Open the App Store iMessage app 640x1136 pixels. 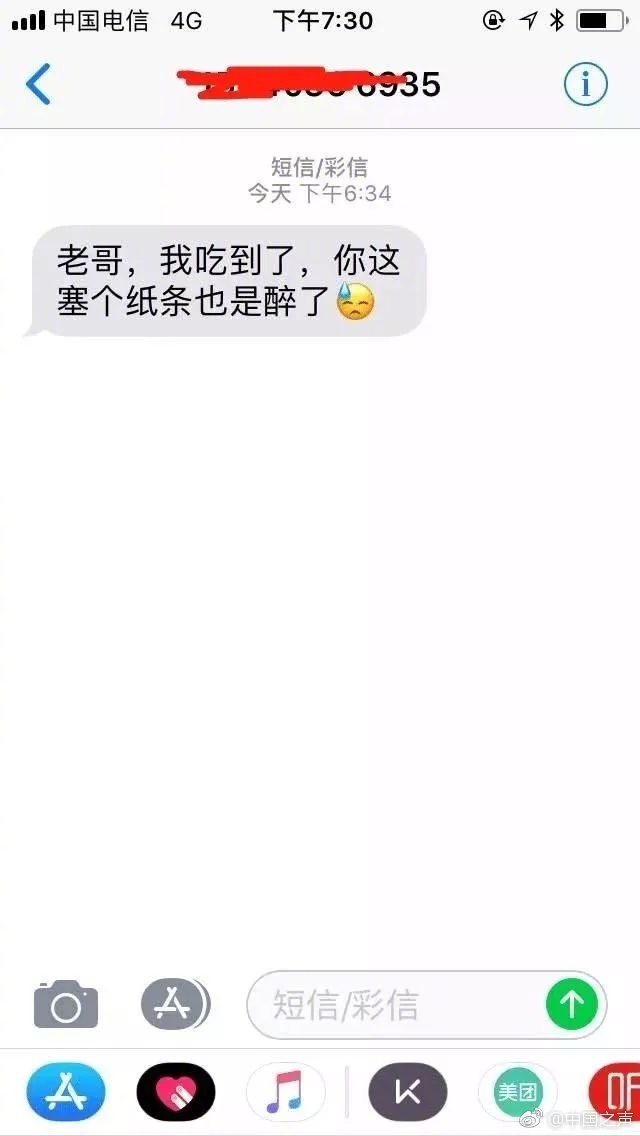[66, 1090]
